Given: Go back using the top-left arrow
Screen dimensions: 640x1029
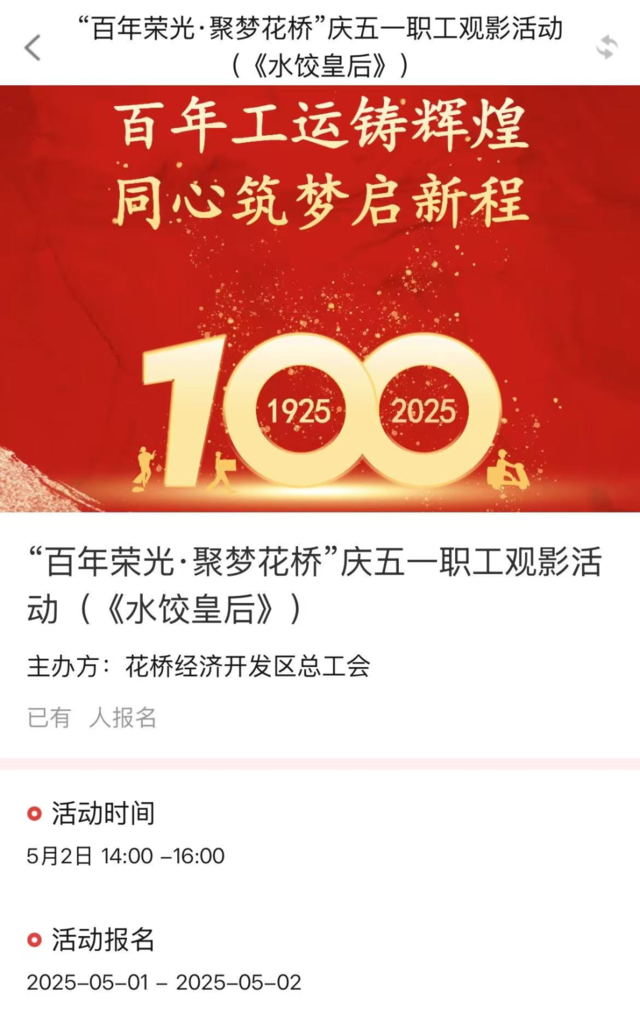Looking at the screenshot, I should click(33, 46).
